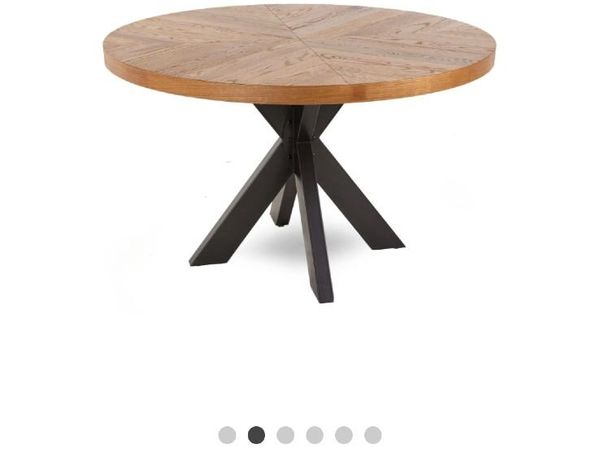This screenshot has width=600, height=450.
Task: Jump to the first gallery image dot
Action: point(227,435)
